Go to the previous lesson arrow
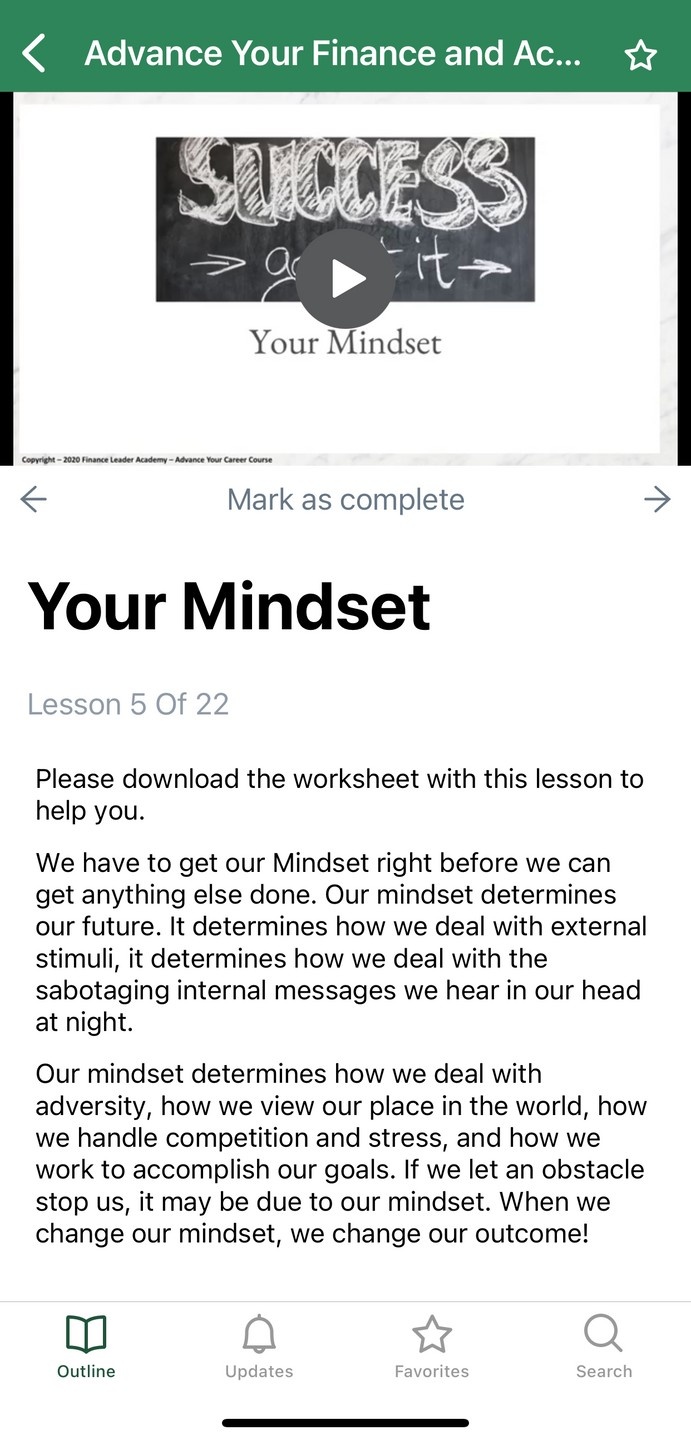Screen dimensions: 691x1440 [33, 499]
